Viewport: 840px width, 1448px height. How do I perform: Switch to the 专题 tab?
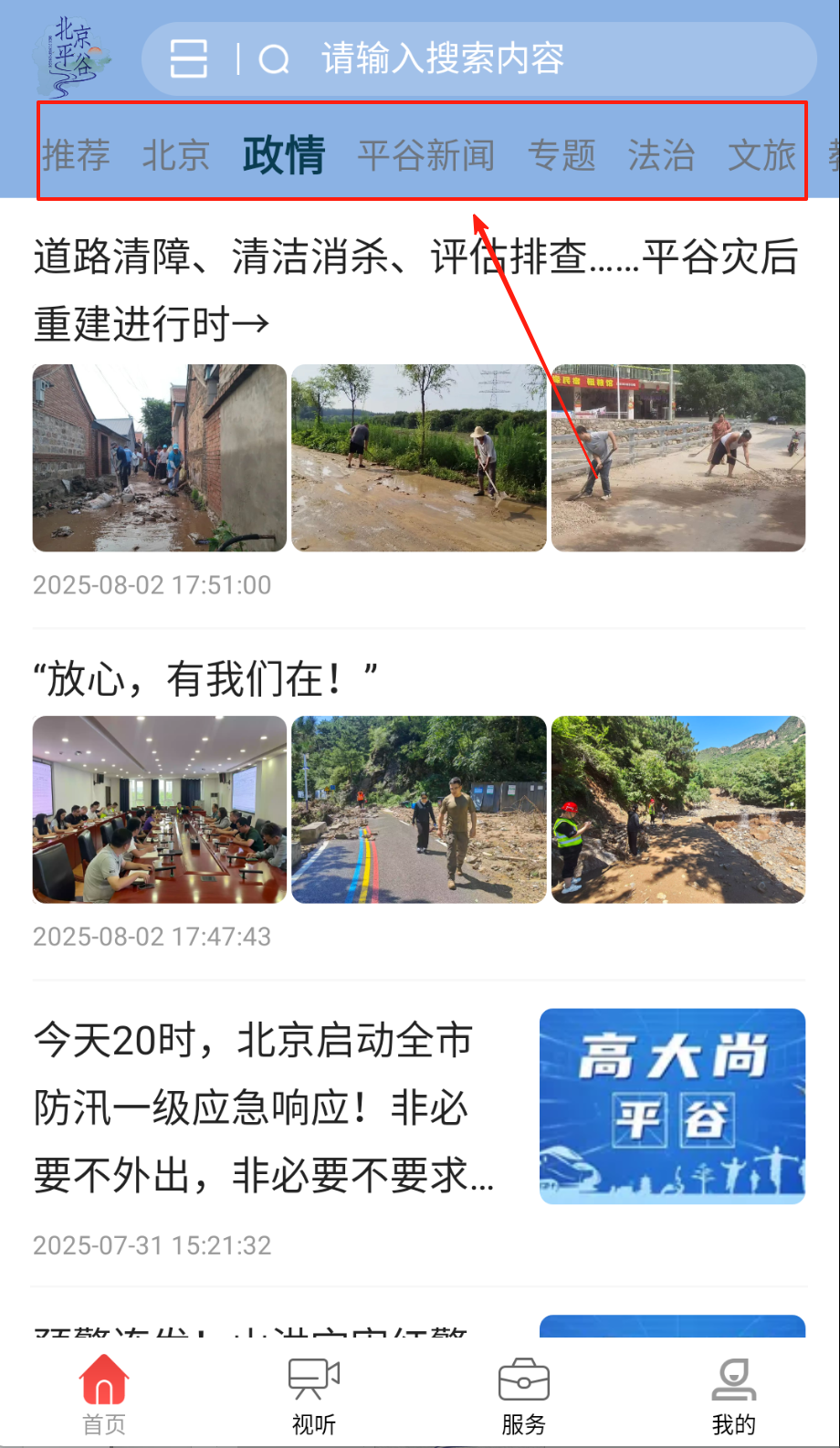point(562,154)
